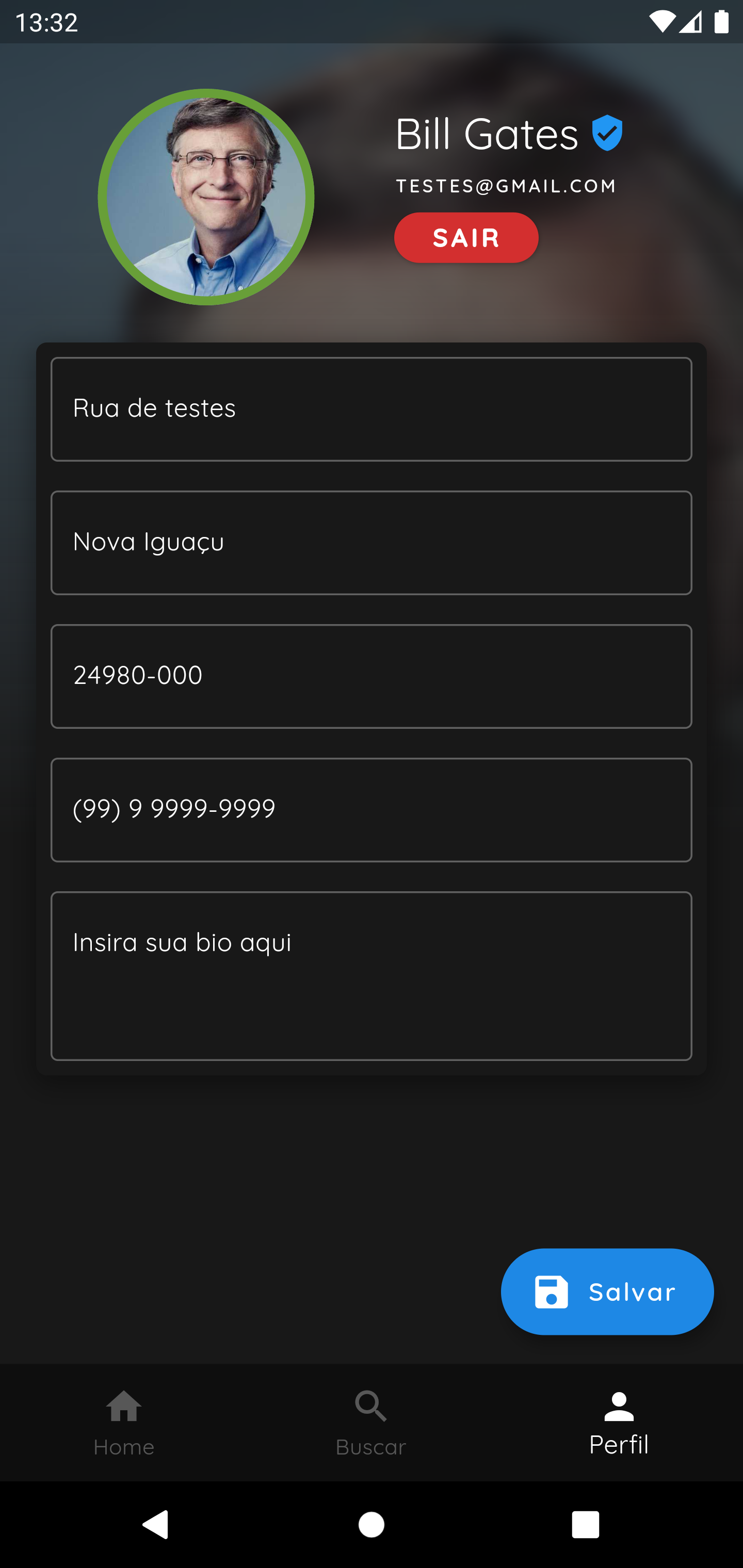743x1568 pixels.
Task: Focus the (99) 9 9999-9999 phone field
Action: coord(372,810)
